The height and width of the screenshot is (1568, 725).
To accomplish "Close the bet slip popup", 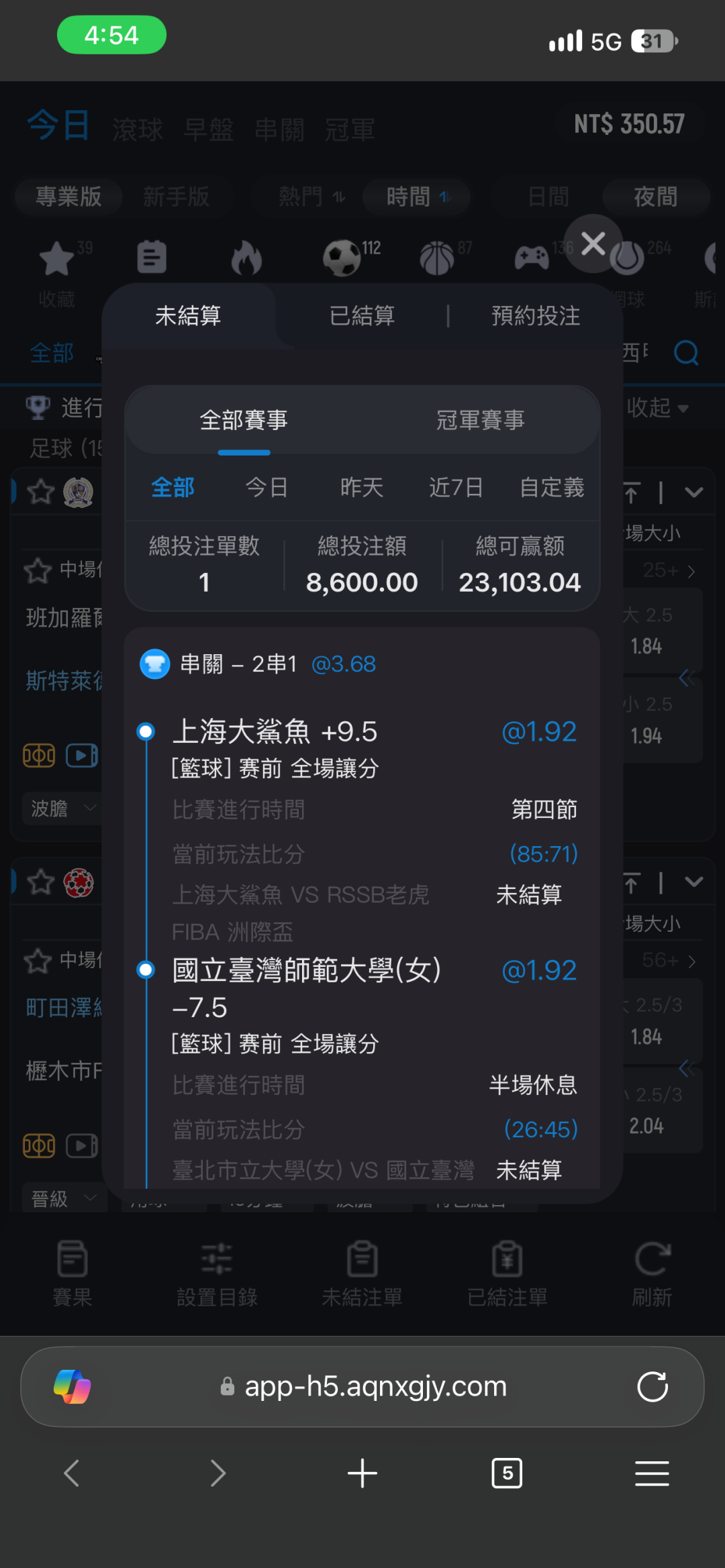I will [x=593, y=243].
